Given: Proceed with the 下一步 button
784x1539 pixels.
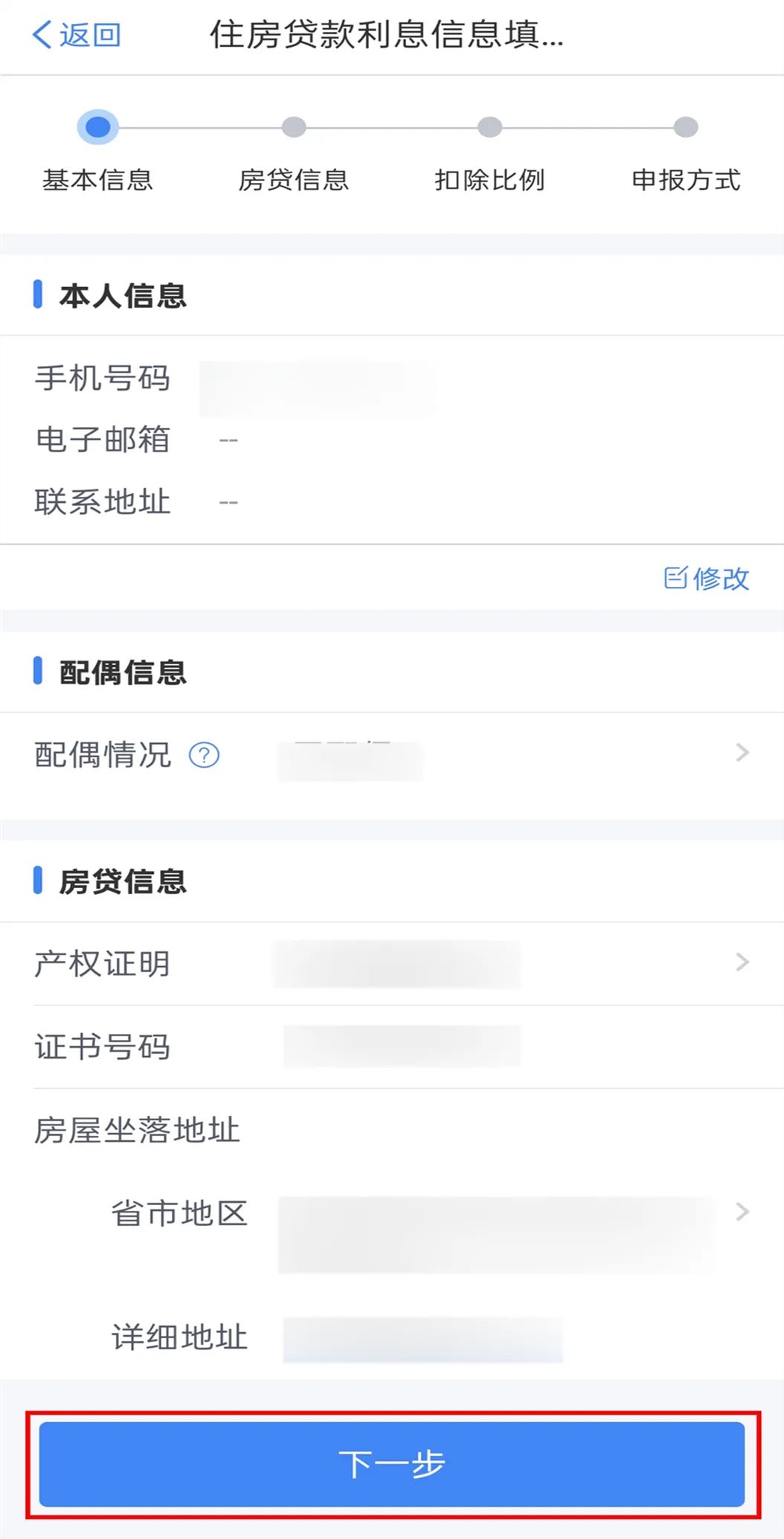Looking at the screenshot, I should coord(392,1463).
